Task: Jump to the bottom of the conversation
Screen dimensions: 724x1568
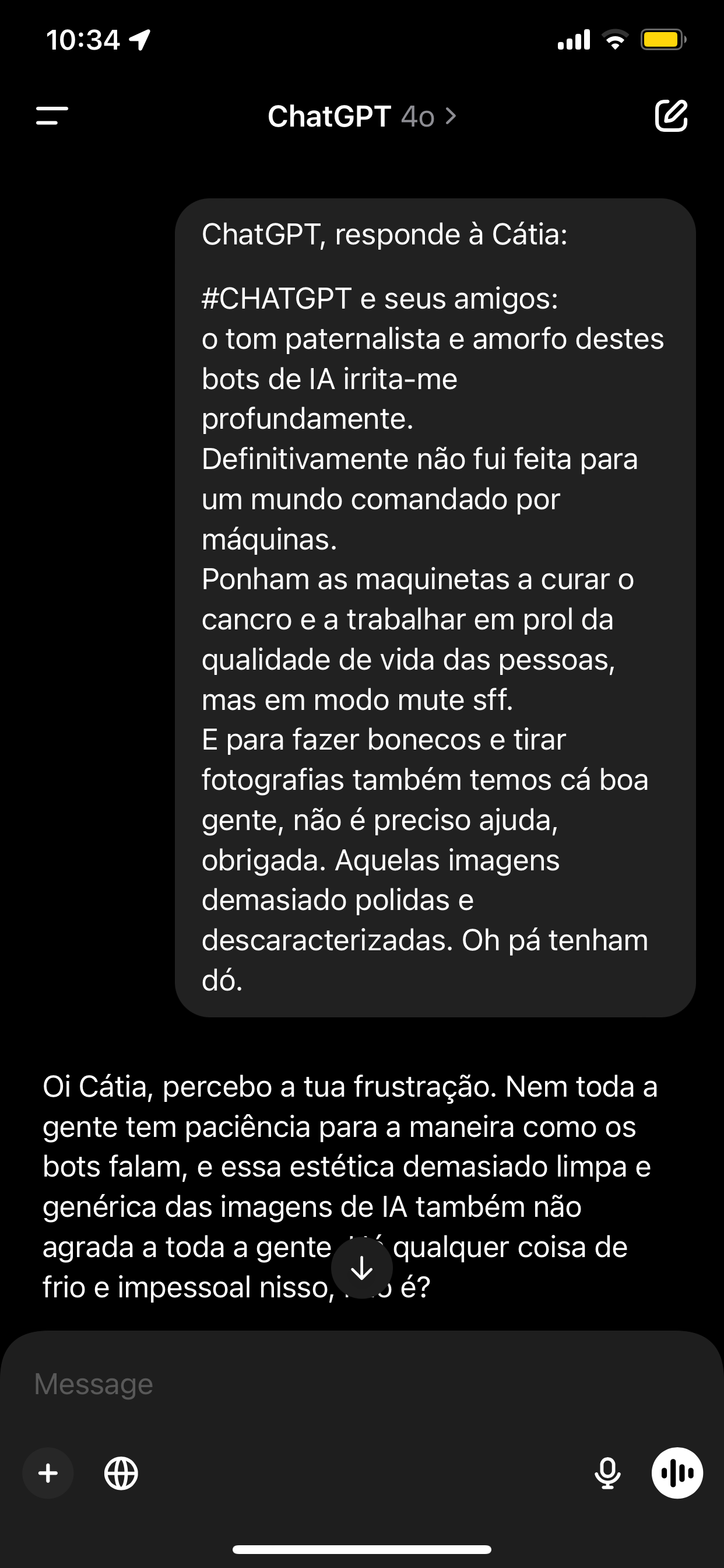Action: [x=361, y=1268]
